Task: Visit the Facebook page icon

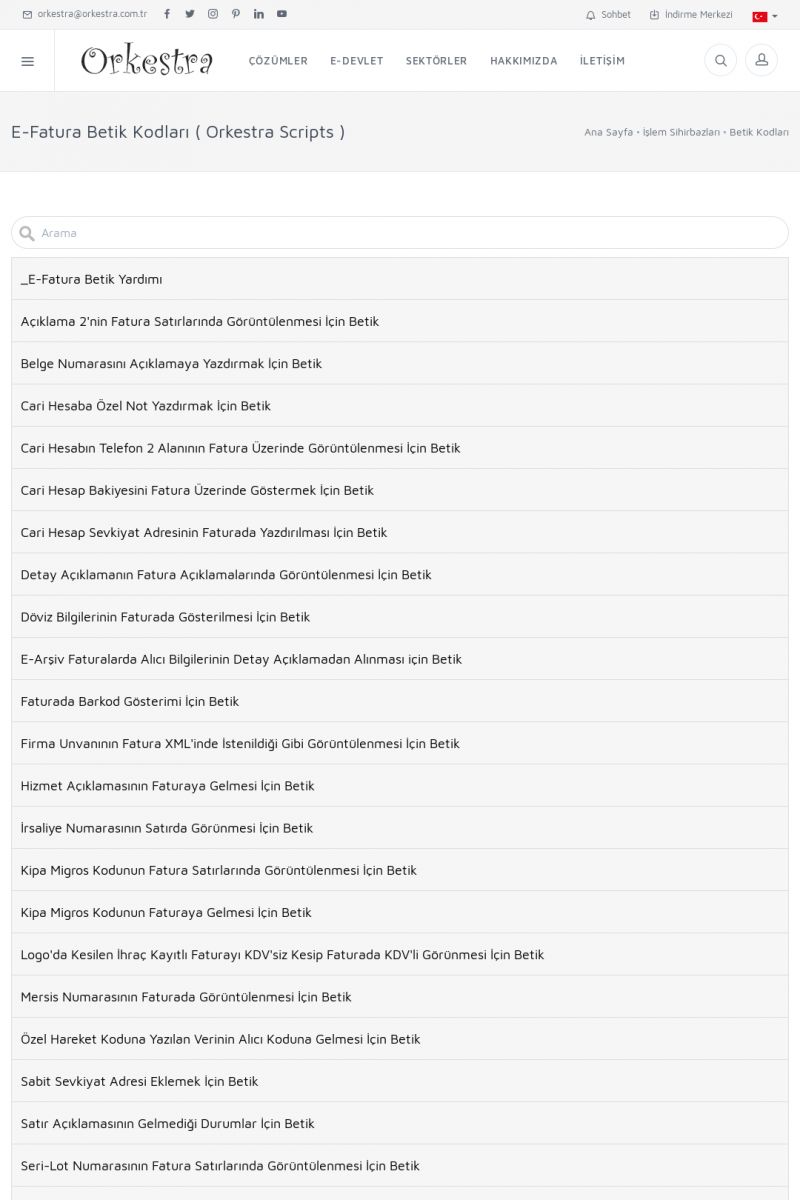Action: (x=167, y=14)
